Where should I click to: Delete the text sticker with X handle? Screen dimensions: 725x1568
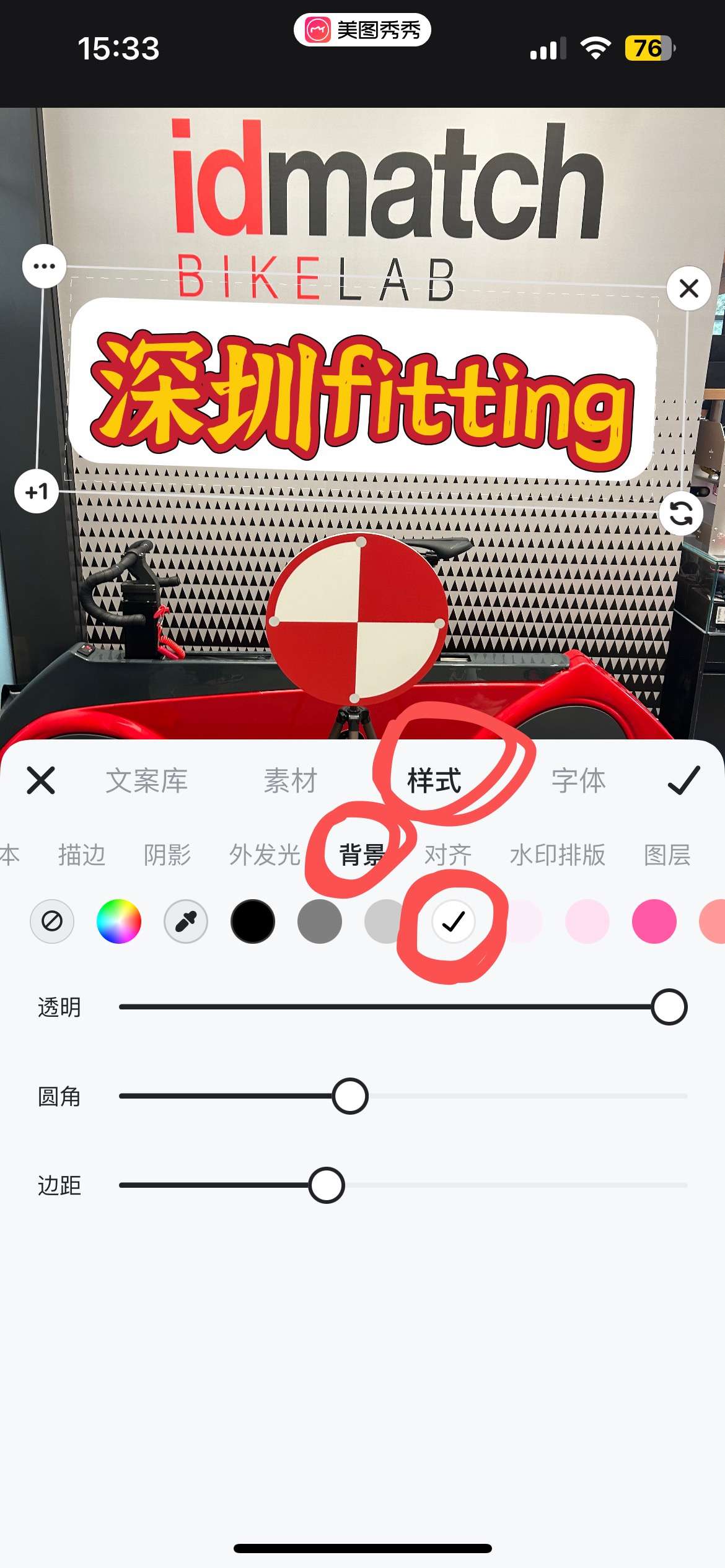[x=688, y=289]
